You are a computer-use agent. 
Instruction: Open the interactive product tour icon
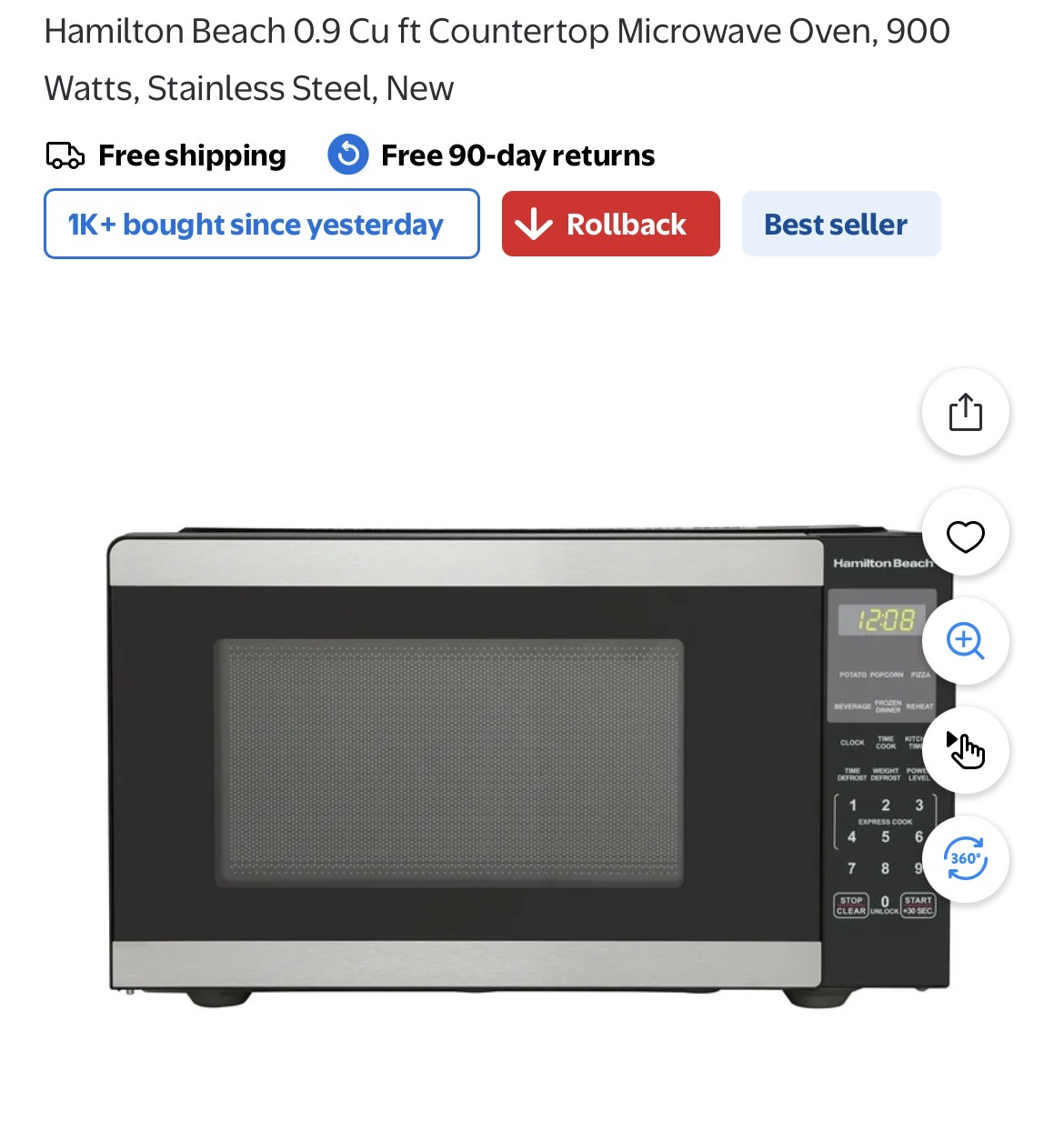tap(965, 750)
